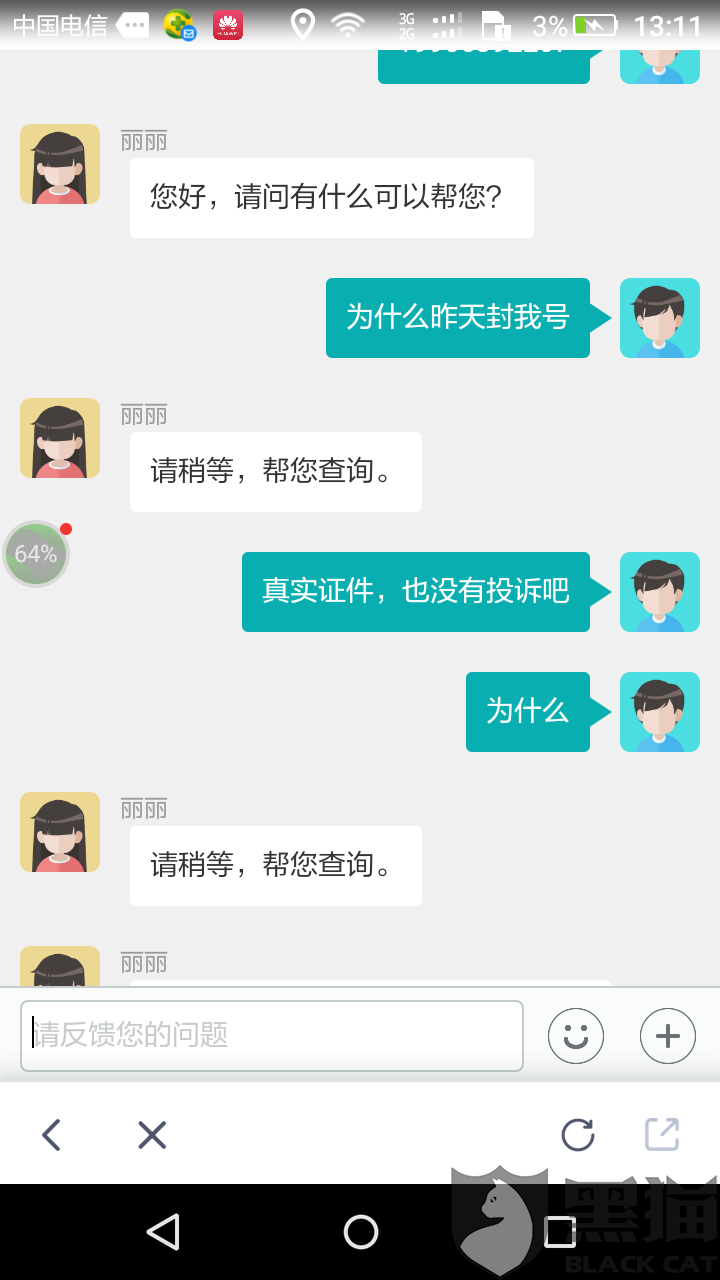Image resolution: width=720 pixels, height=1280 pixels.
Task: Tap the floating 64% bubble
Action: tap(37, 554)
